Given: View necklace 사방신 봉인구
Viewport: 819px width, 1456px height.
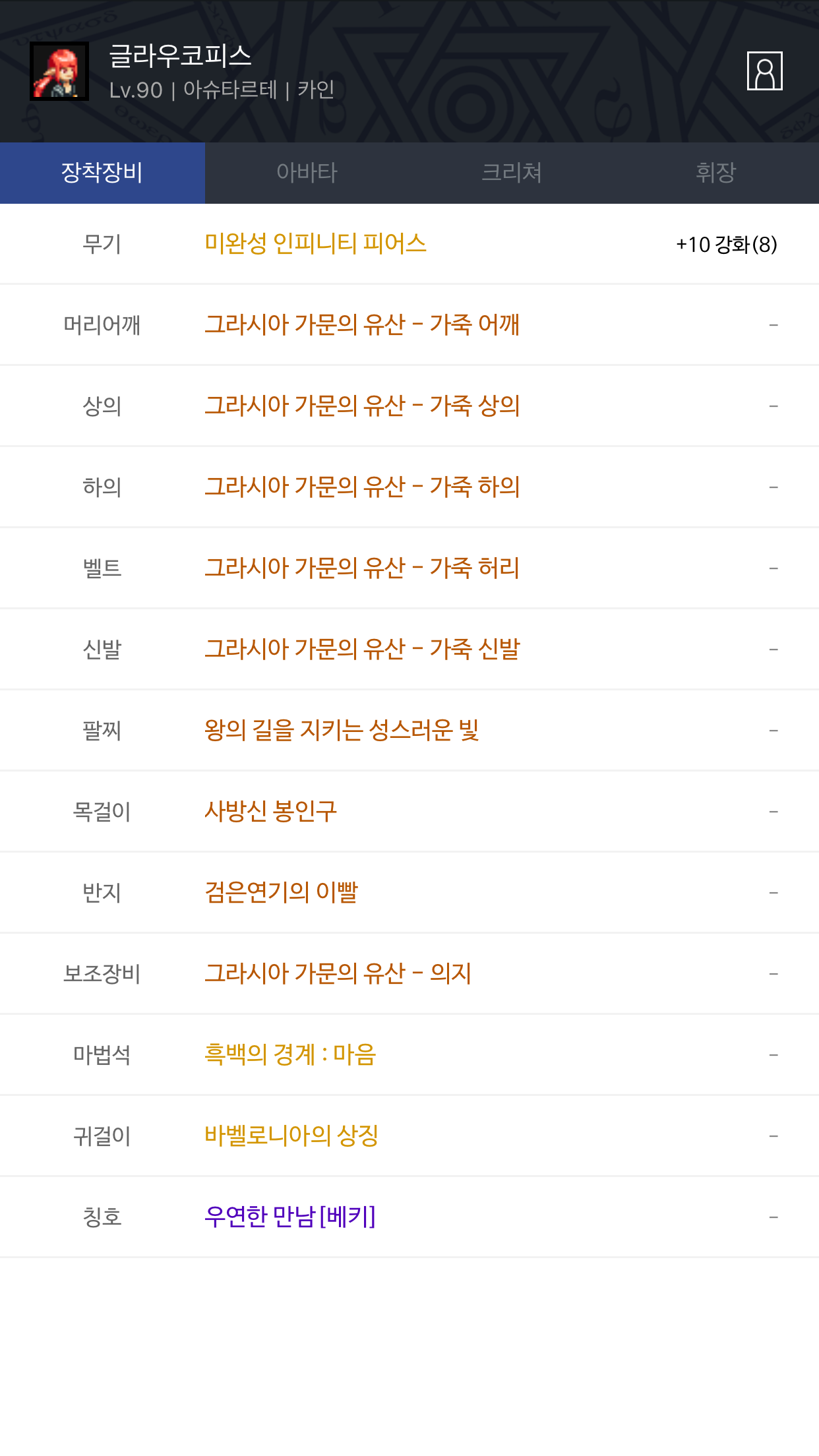Looking at the screenshot, I should tap(270, 812).
